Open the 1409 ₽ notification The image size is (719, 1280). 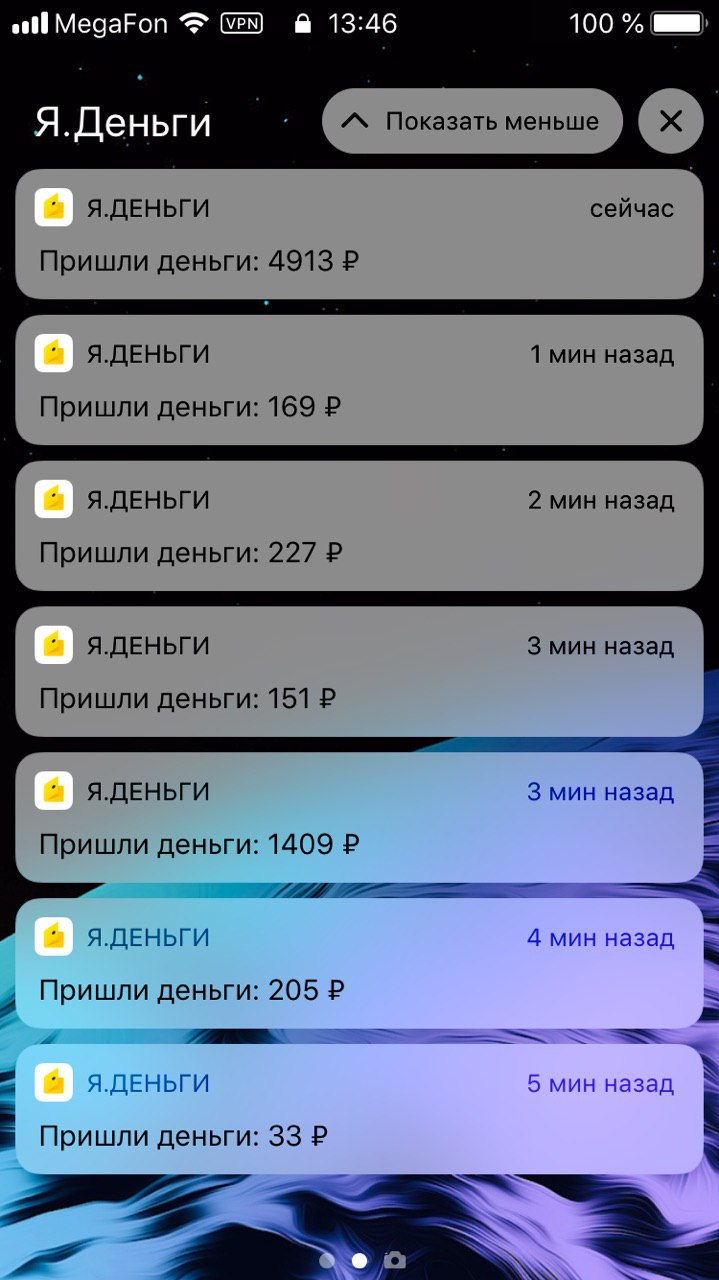pyautogui.click(x=359, y=818)
